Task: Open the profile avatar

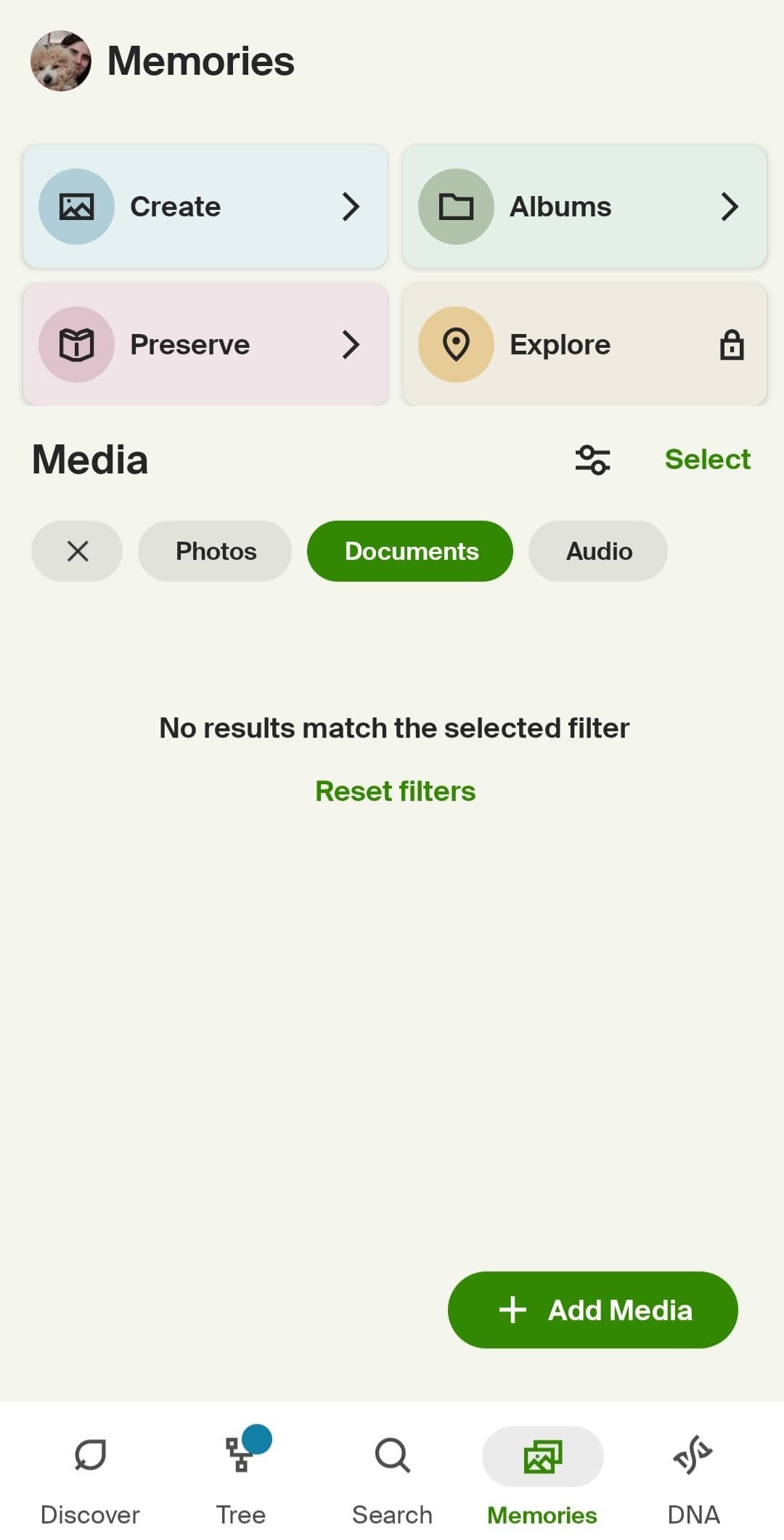Action: pos(61,61)
